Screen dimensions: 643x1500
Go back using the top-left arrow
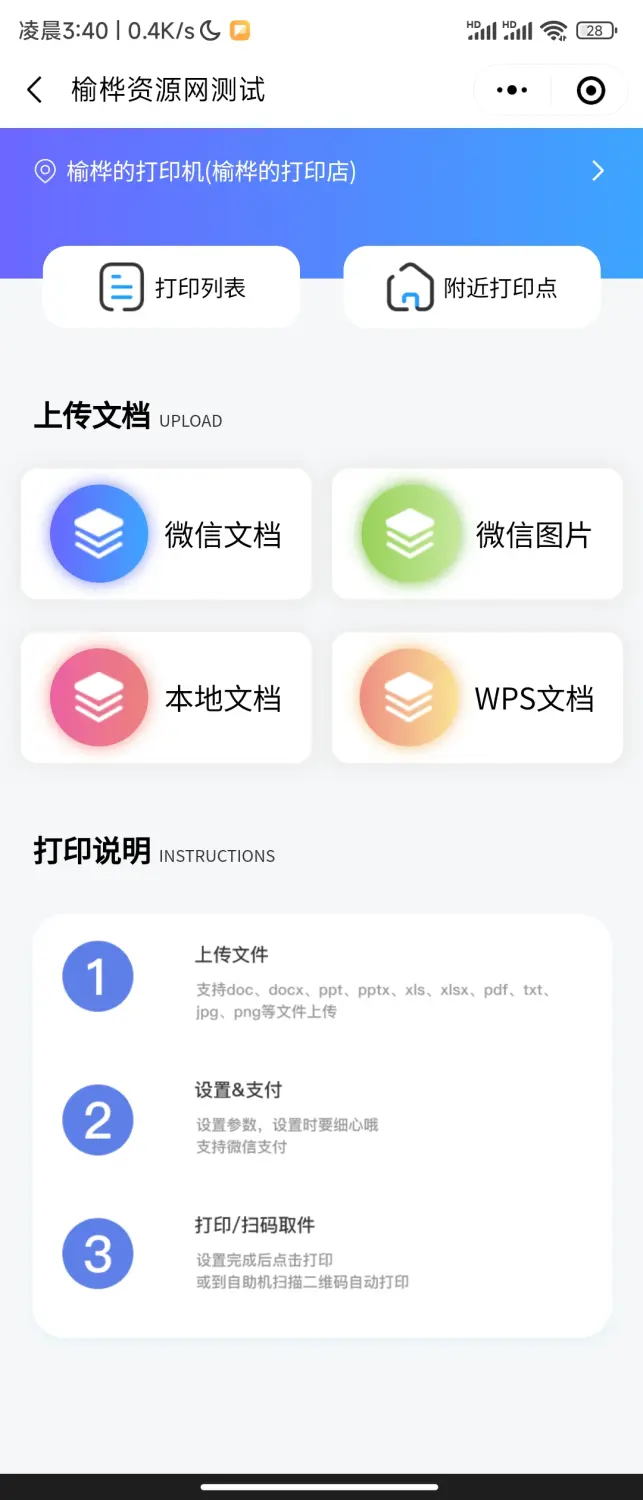pyautogui.click(x=34, y=90)
